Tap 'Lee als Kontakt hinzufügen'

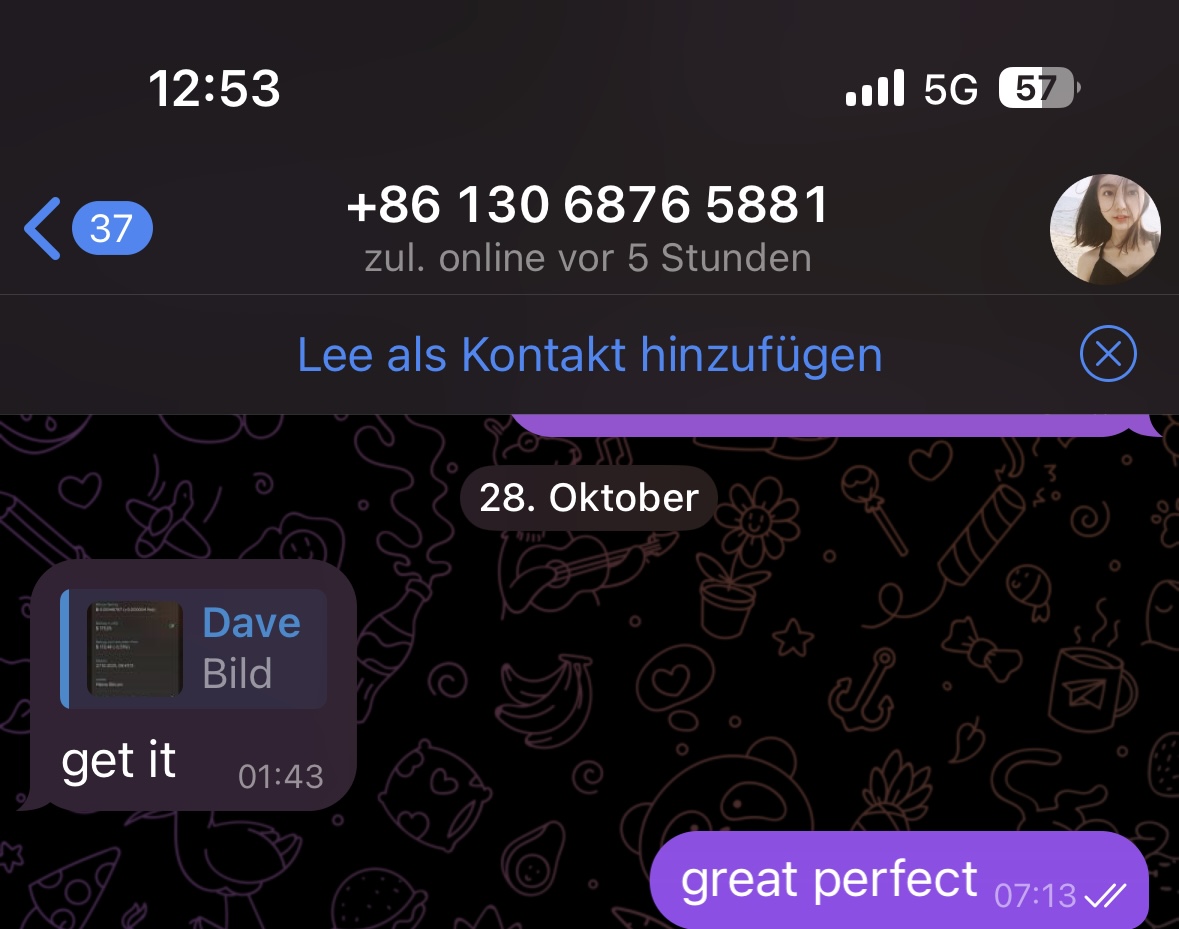tap(589, 355)
